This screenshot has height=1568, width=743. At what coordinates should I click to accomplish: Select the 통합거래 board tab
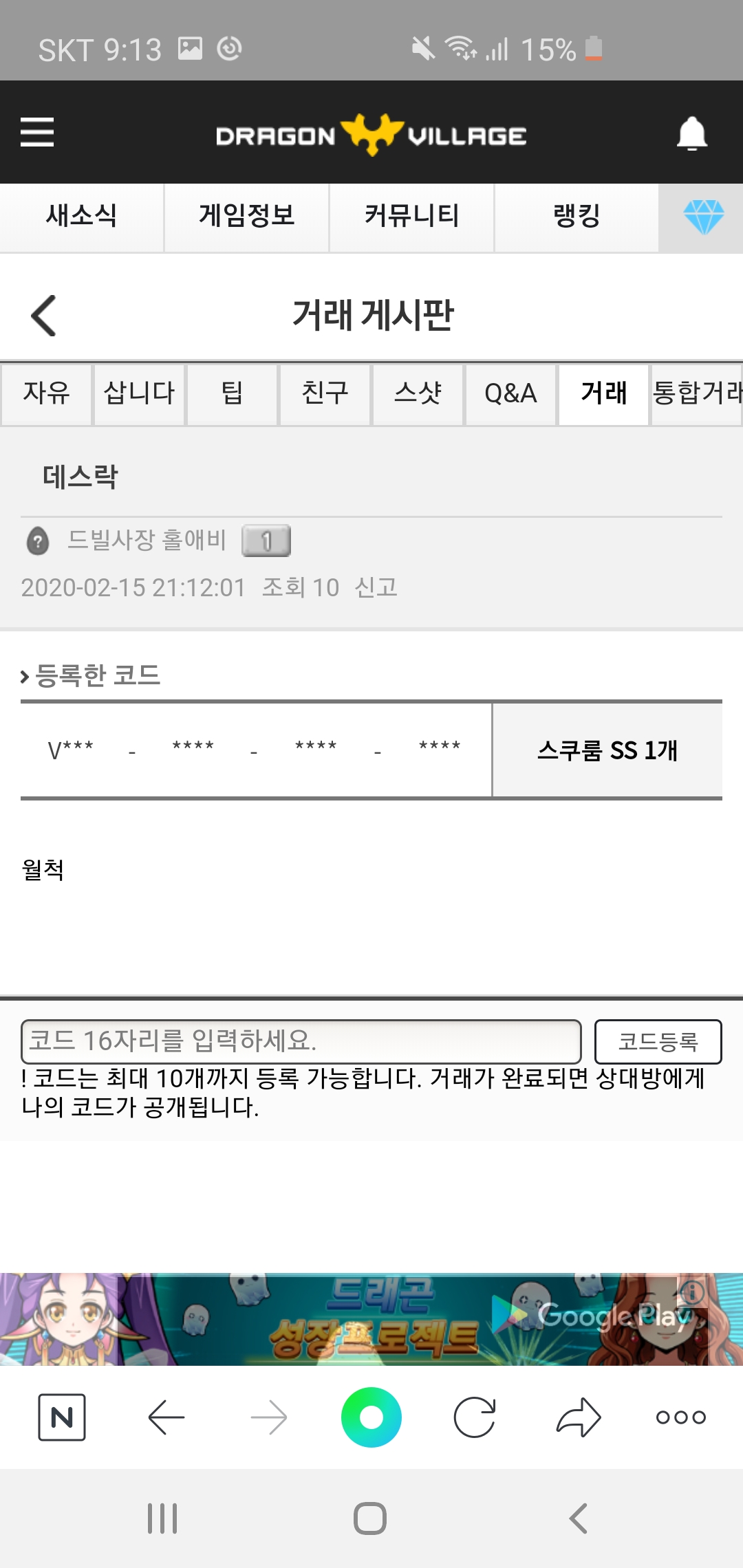[696, 393]
